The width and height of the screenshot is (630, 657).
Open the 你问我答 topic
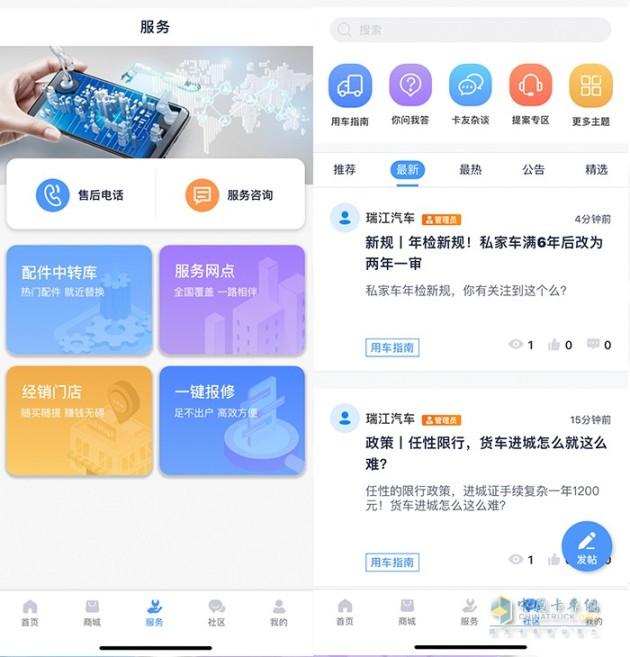410,94
